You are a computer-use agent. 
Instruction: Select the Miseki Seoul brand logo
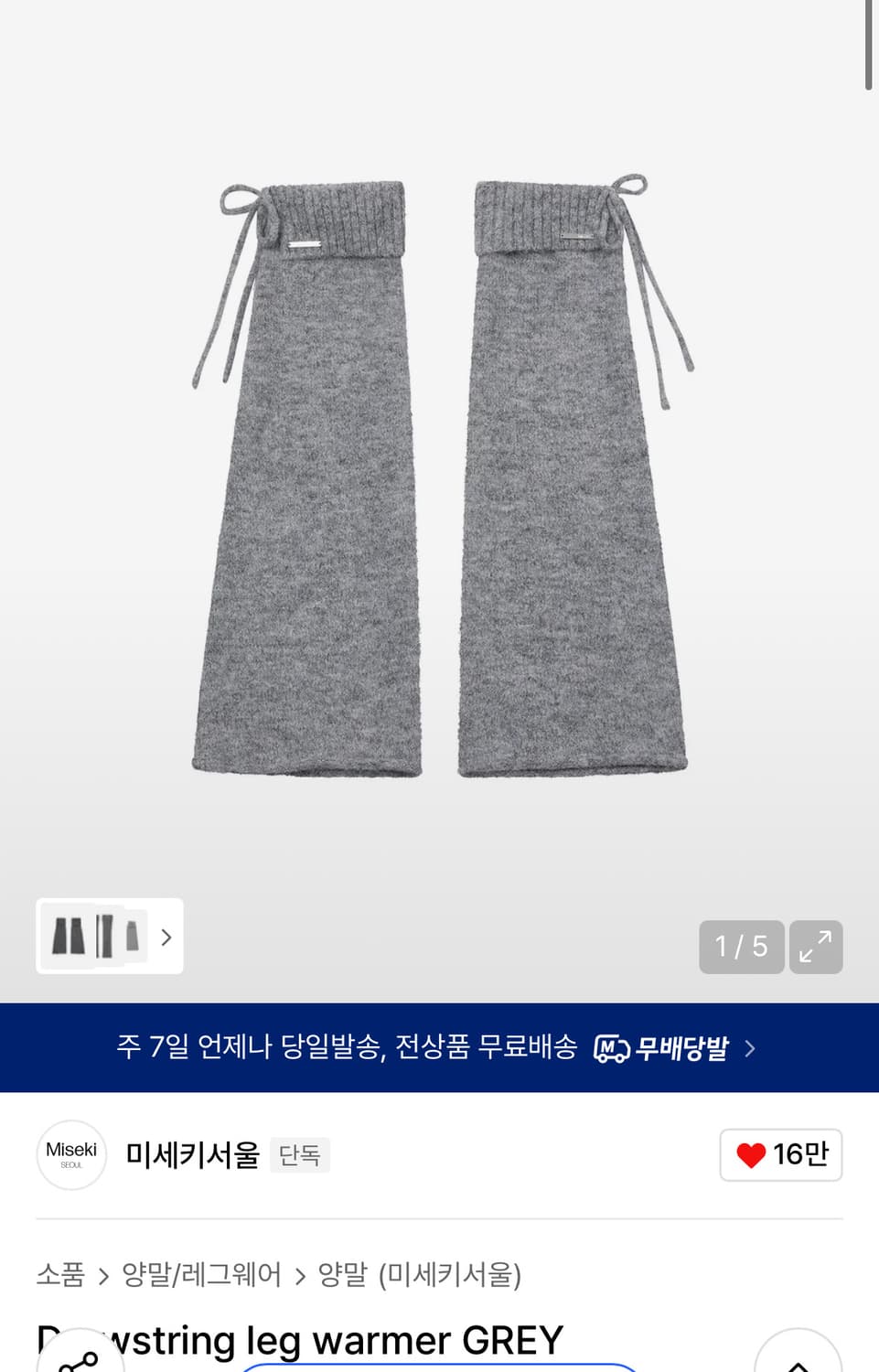pyautogui.click(x=71, y=1155)
